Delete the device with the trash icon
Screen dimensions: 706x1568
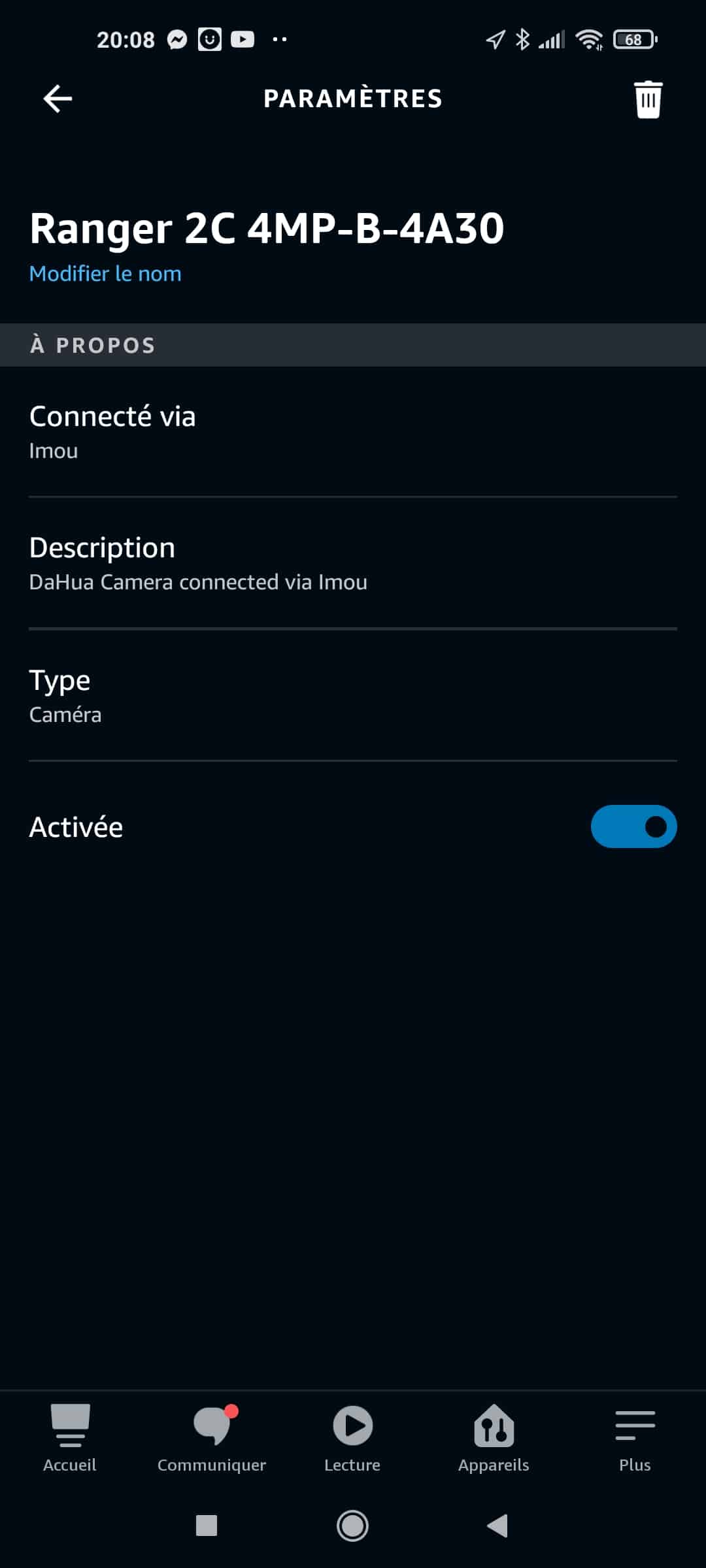(648, 99)
